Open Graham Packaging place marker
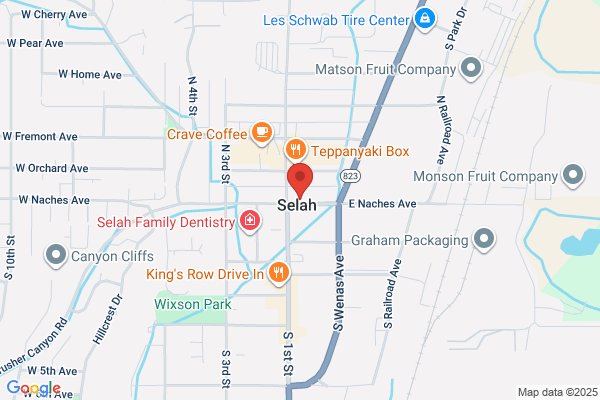The height and width of the screenshot is (400, 600). coord(484,240)
